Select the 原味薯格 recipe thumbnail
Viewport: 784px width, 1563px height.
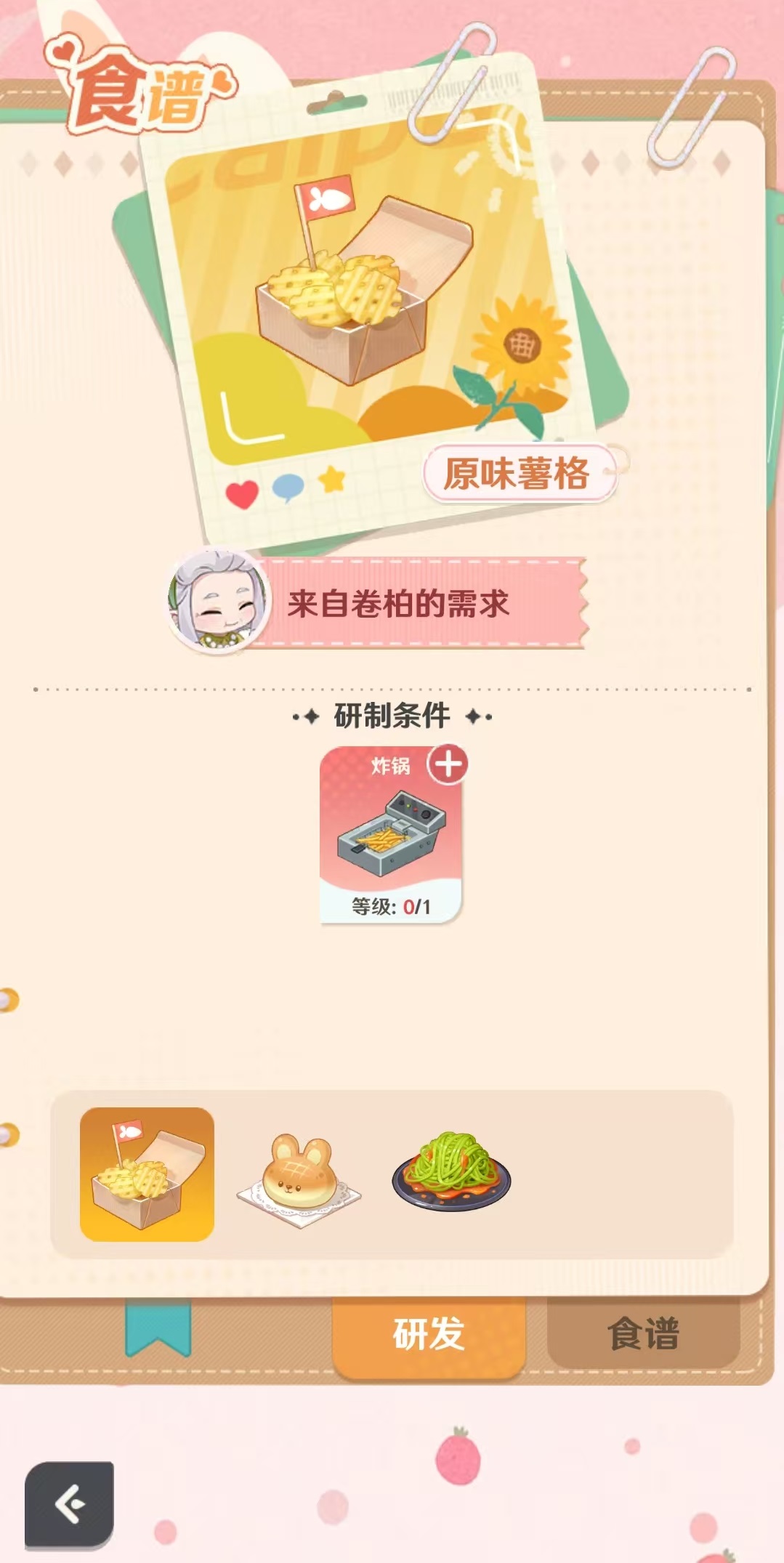point(147,1174)
